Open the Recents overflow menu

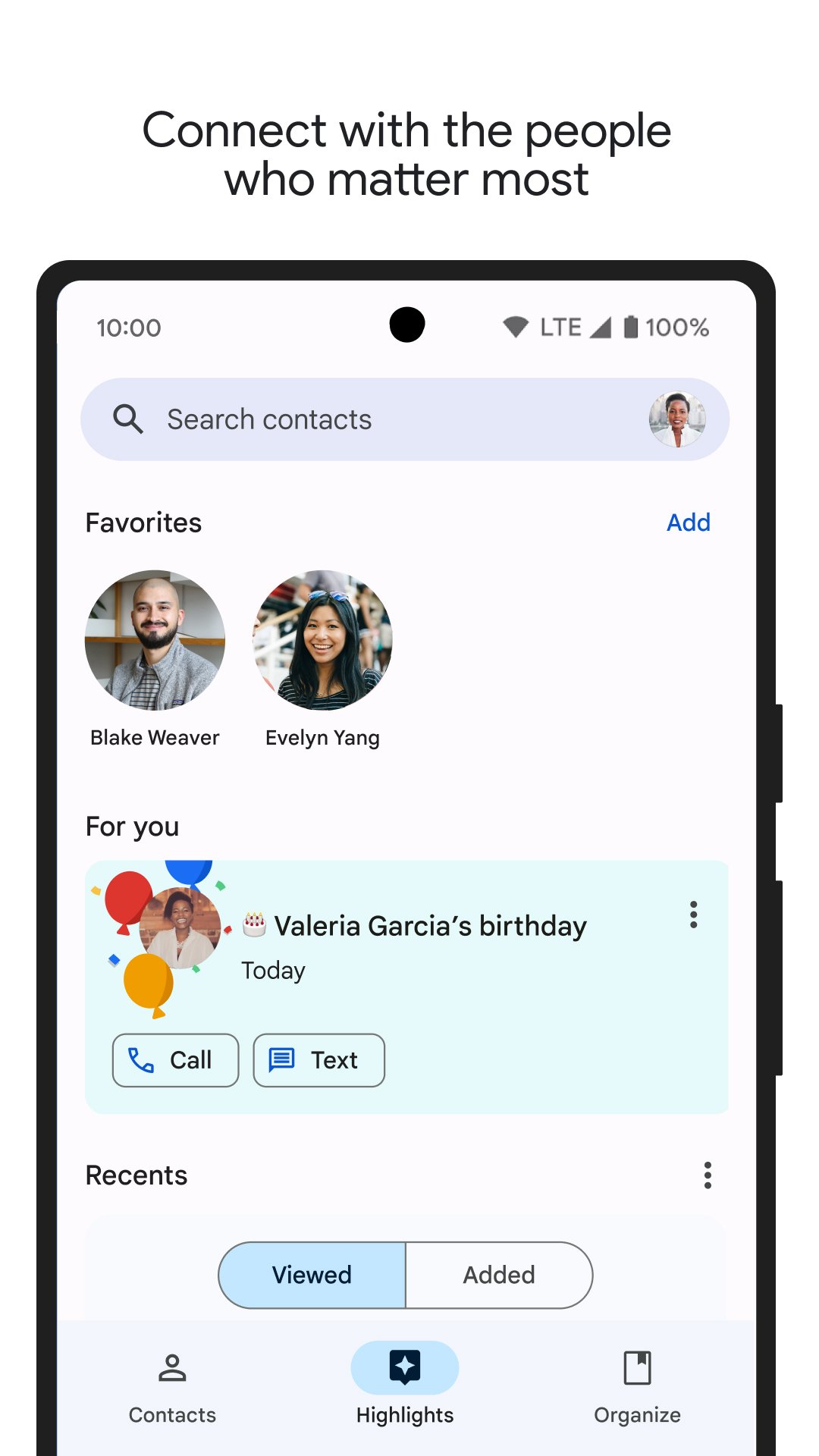[x=707, y=1175]
